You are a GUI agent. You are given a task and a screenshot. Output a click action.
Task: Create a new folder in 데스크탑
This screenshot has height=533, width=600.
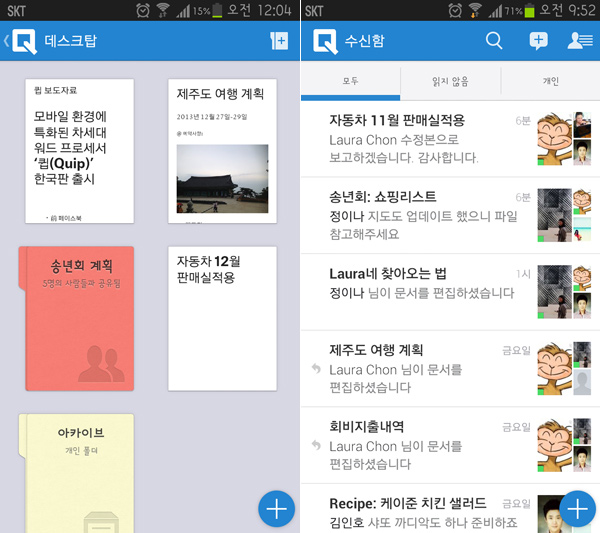[x=280, y=41]
